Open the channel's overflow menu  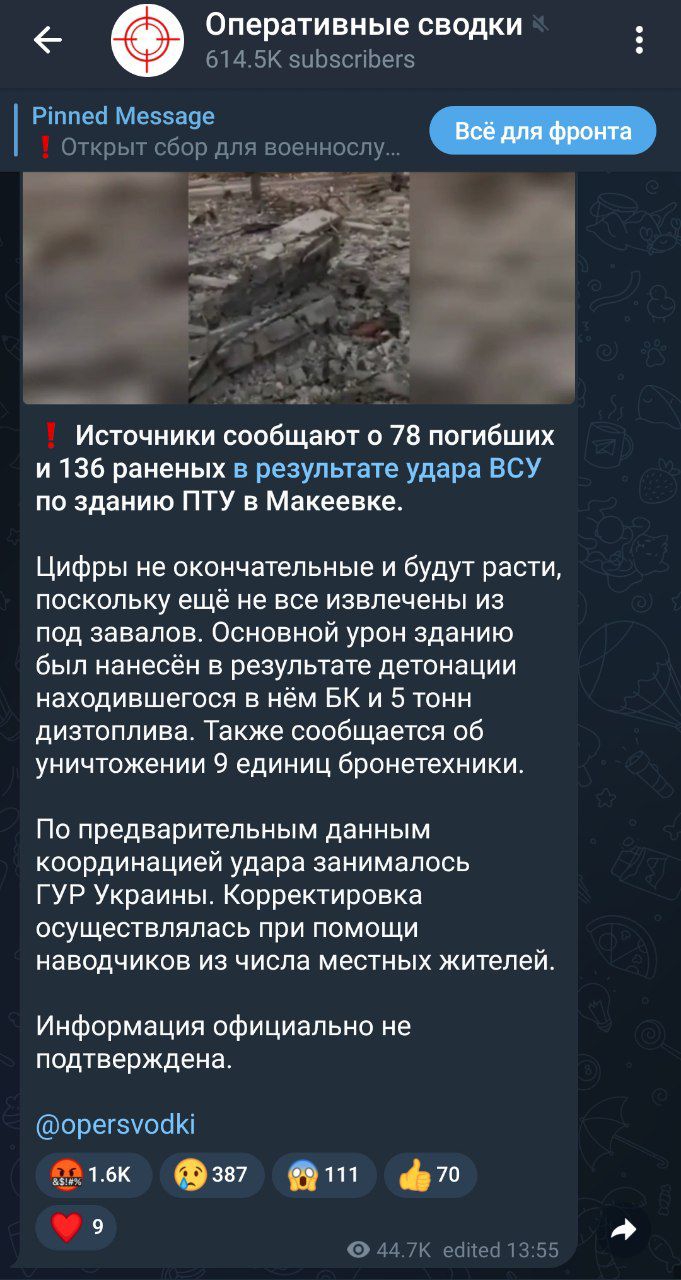[x=640, y=40]
